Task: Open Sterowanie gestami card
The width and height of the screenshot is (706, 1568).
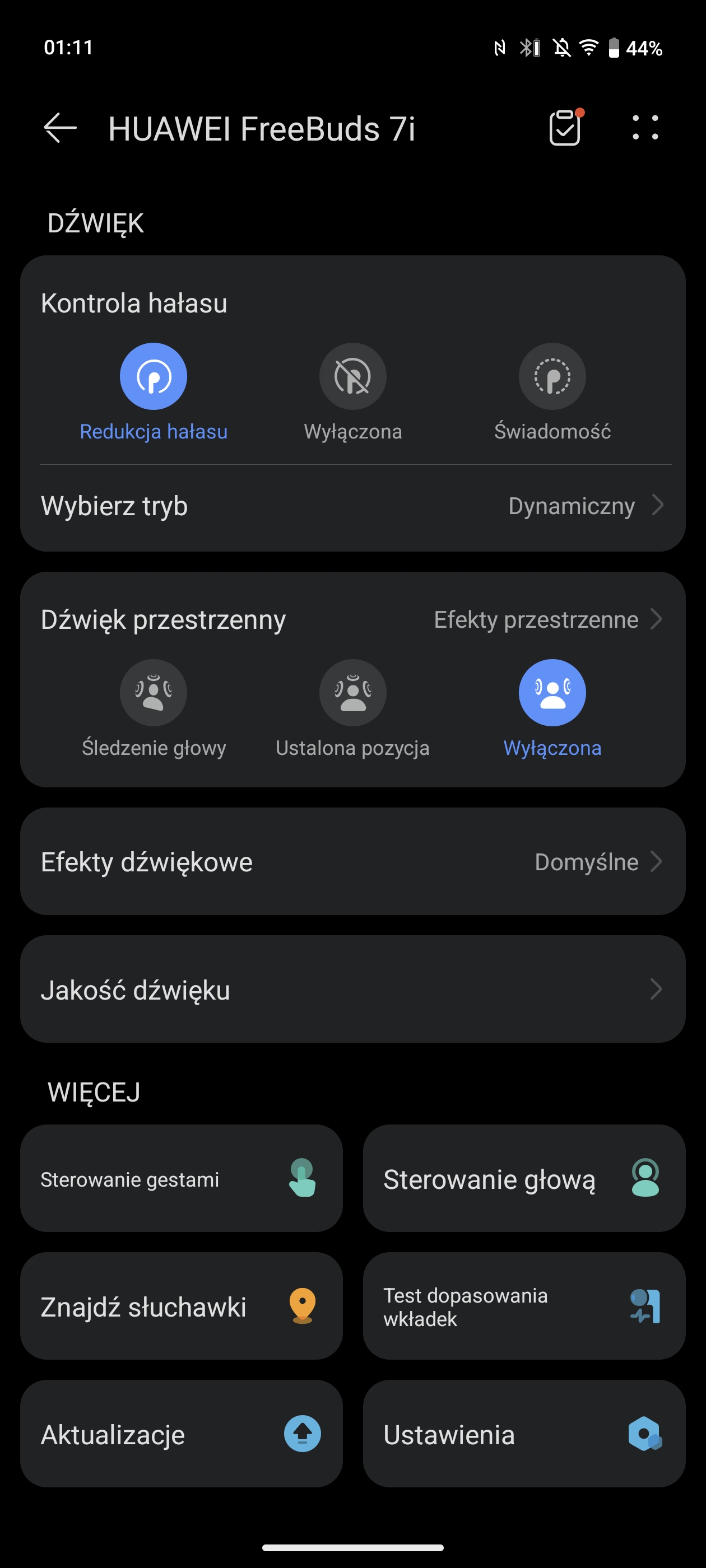Action: coord(182,1178)
